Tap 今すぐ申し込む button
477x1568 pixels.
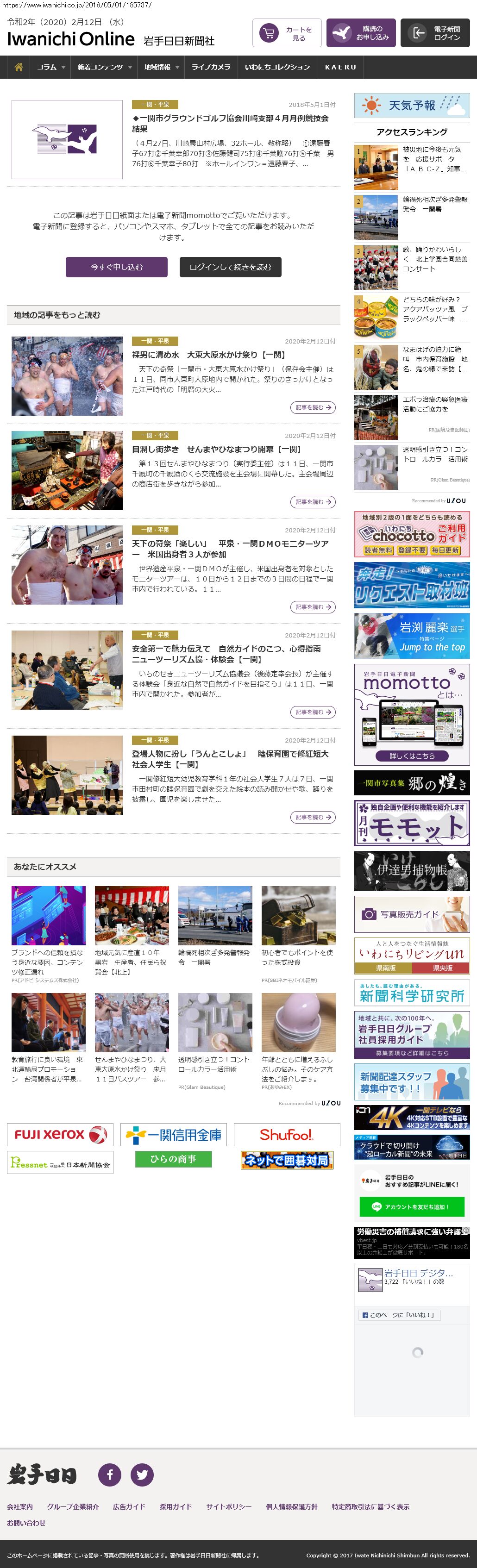point(116,267)
